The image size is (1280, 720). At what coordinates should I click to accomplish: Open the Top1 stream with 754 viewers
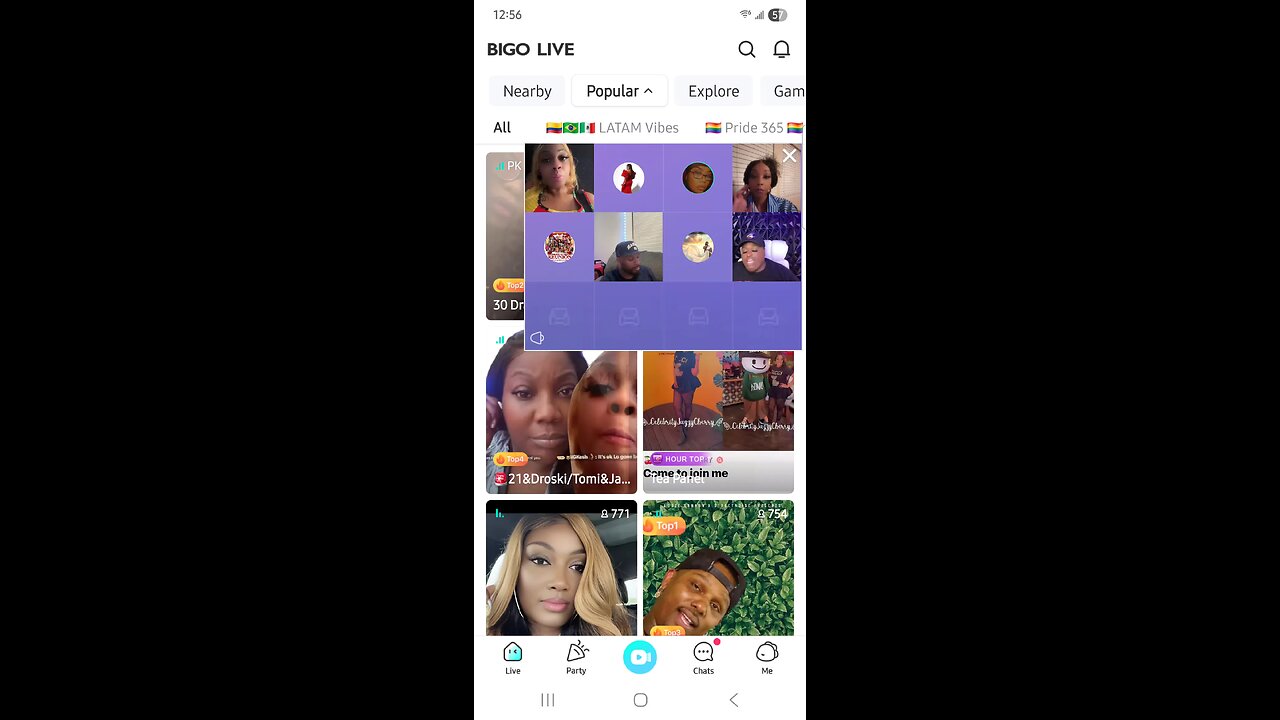tap(718, 568)
